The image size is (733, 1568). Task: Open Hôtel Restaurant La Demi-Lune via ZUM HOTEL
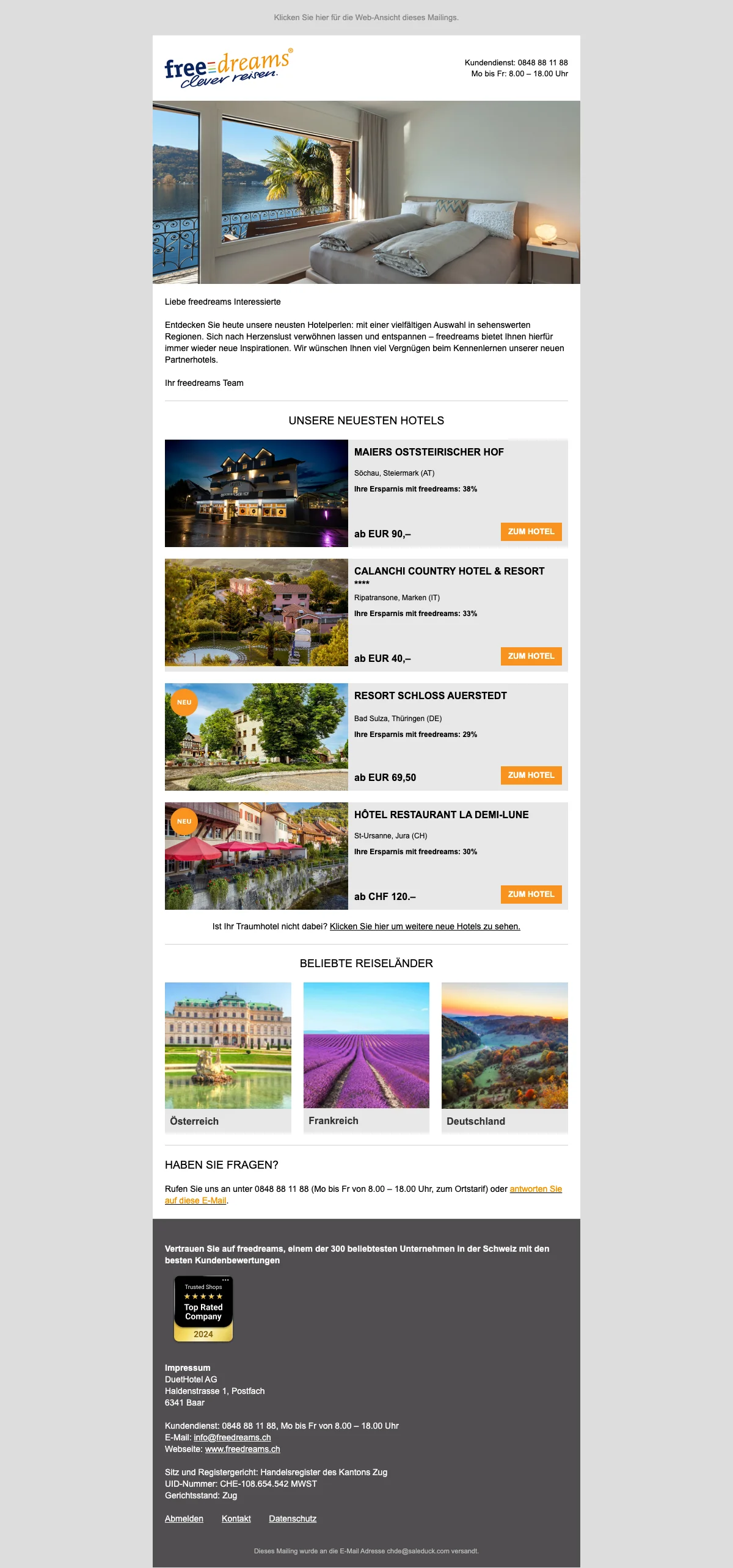pos(531,895)
